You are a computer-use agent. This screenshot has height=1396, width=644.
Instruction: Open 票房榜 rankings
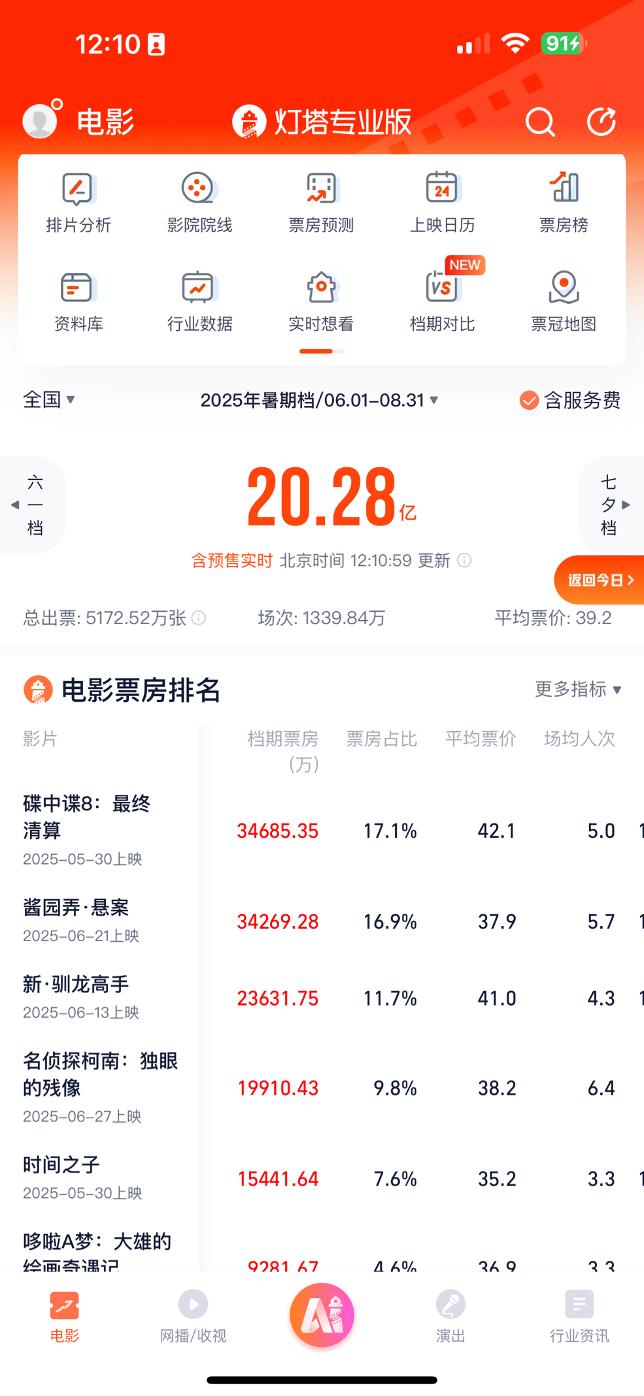(564, 203)
